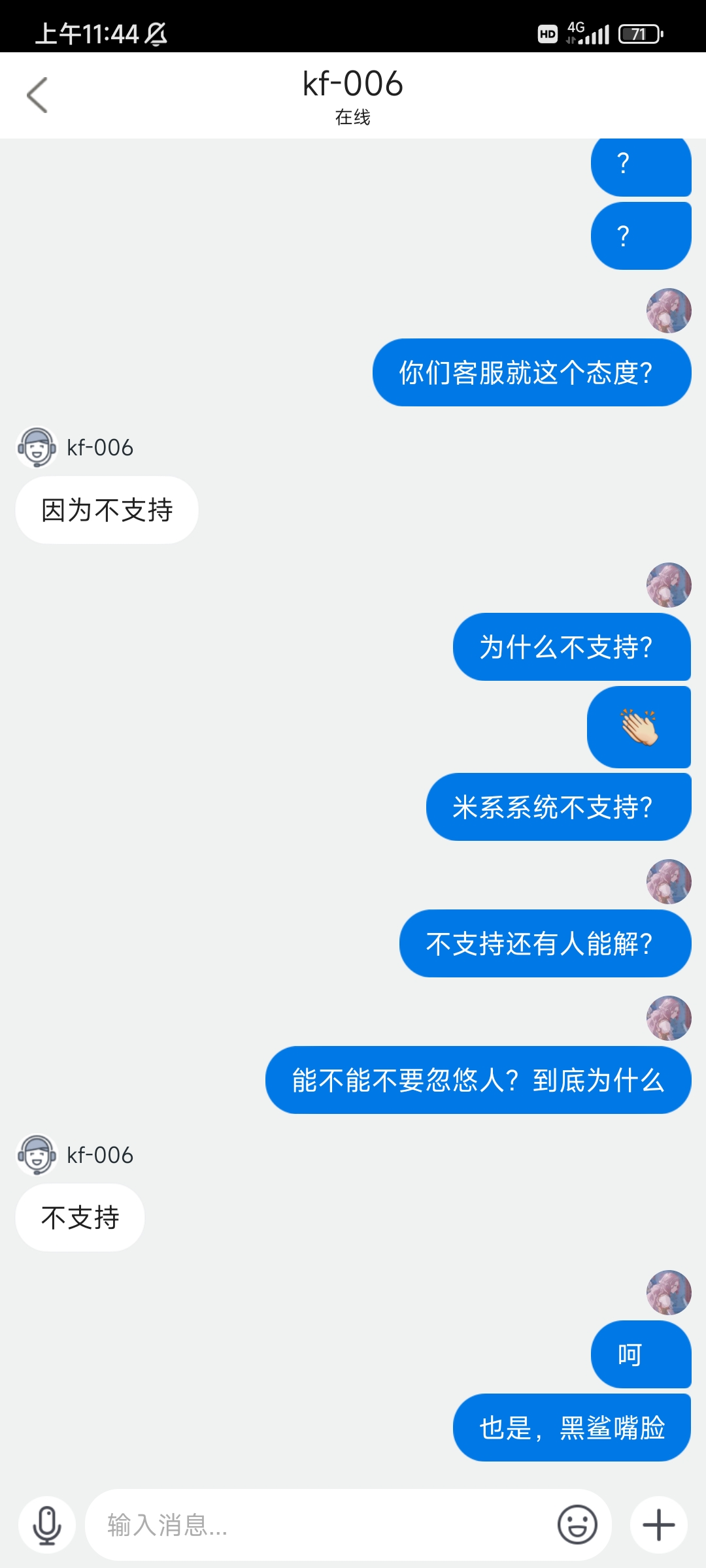Open the plus attachment menu
The height and width of the screenshot is (1568, 706).
659,1525
